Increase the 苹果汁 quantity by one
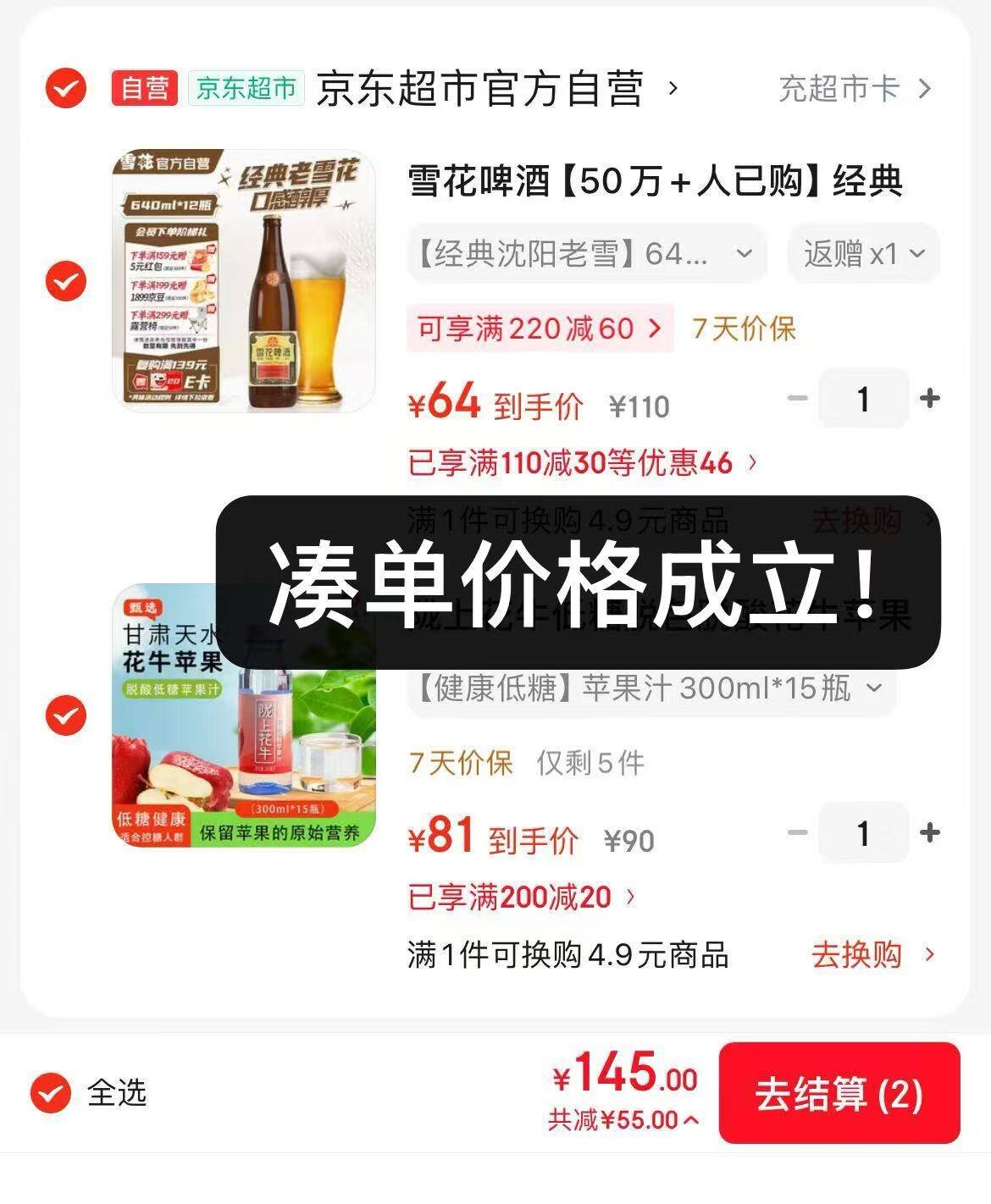The width and height of the screenshot is (991, 1204). (x=929, y=832)
